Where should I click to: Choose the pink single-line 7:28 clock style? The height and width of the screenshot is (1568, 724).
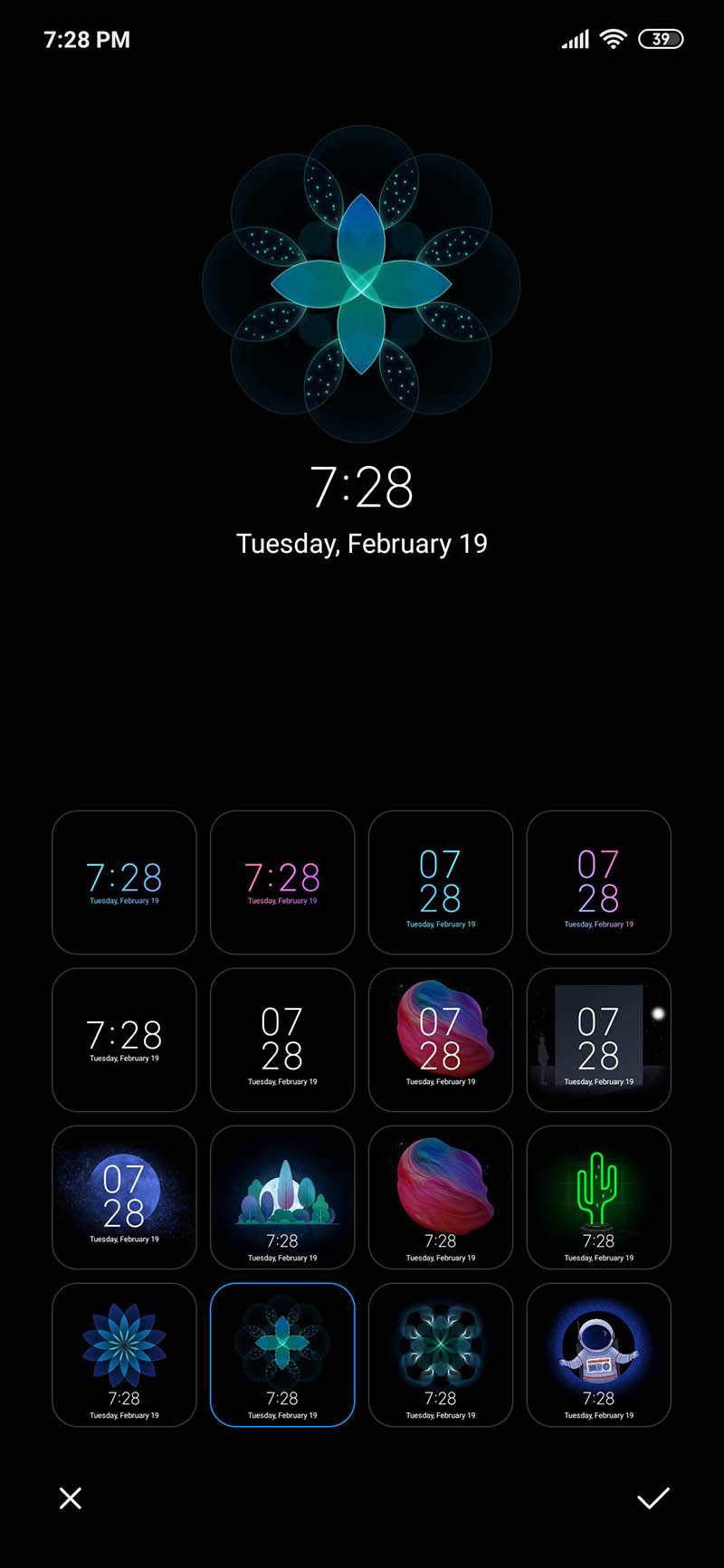(282, 882)
